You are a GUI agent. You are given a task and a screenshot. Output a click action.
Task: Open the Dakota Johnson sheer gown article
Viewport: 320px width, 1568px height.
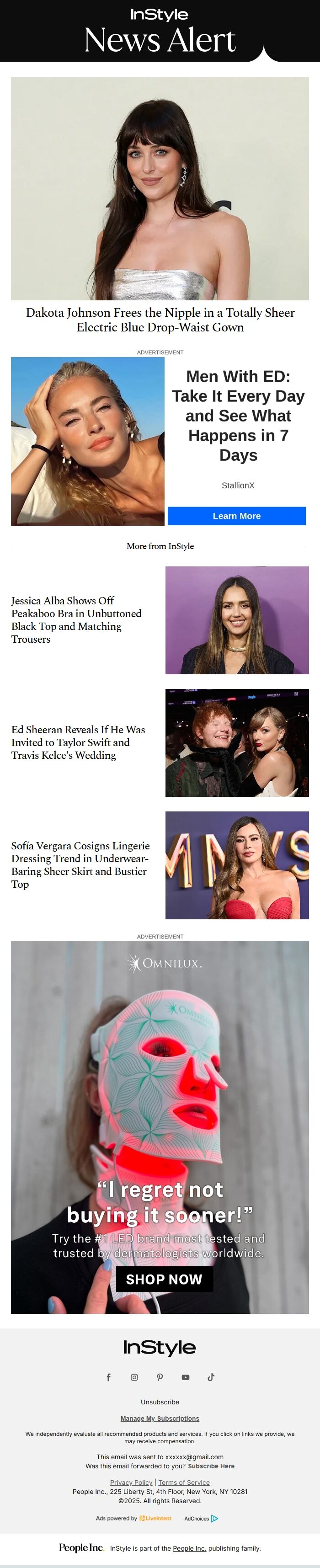click(160, 320)
